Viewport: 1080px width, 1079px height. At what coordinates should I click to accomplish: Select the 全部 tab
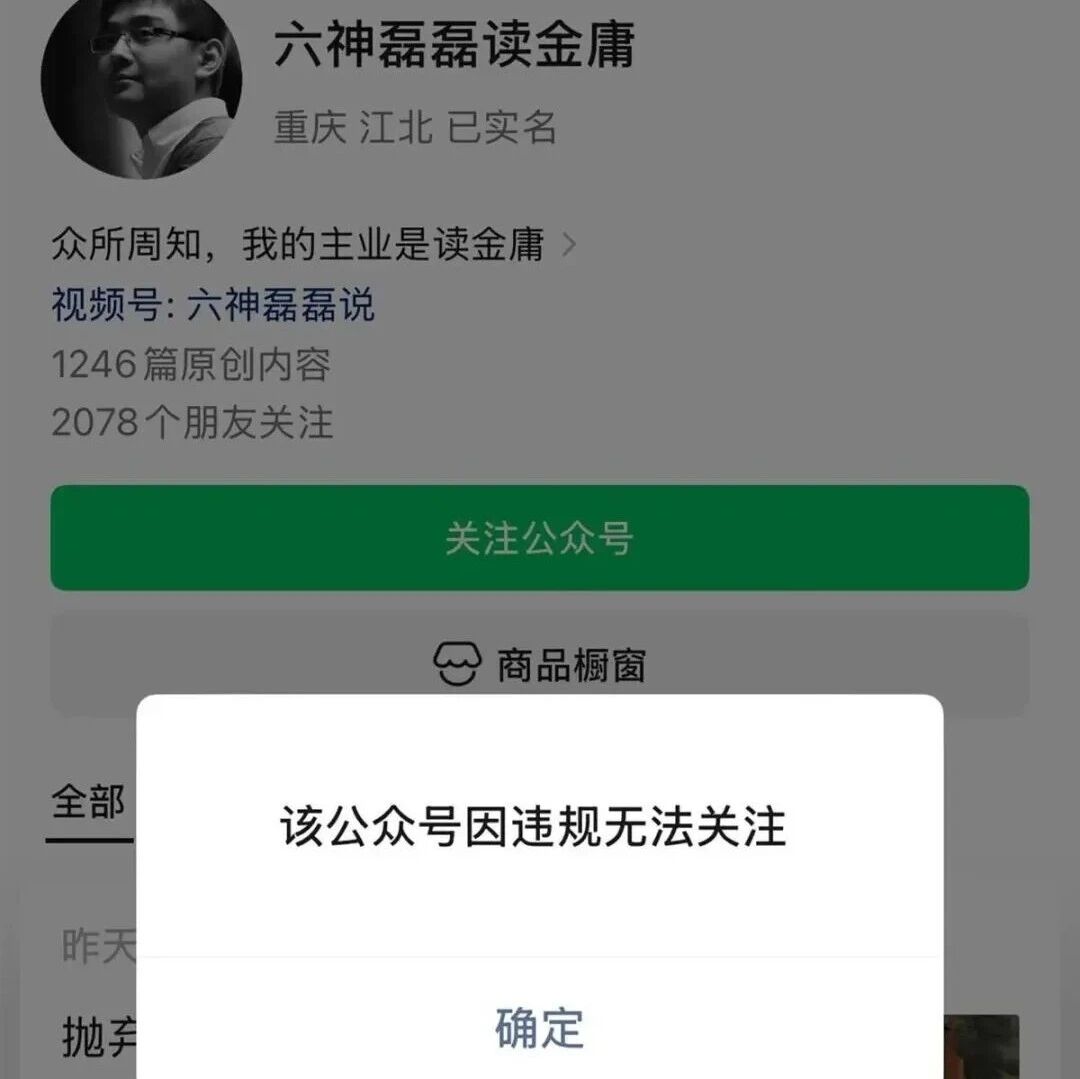[89, 803]
